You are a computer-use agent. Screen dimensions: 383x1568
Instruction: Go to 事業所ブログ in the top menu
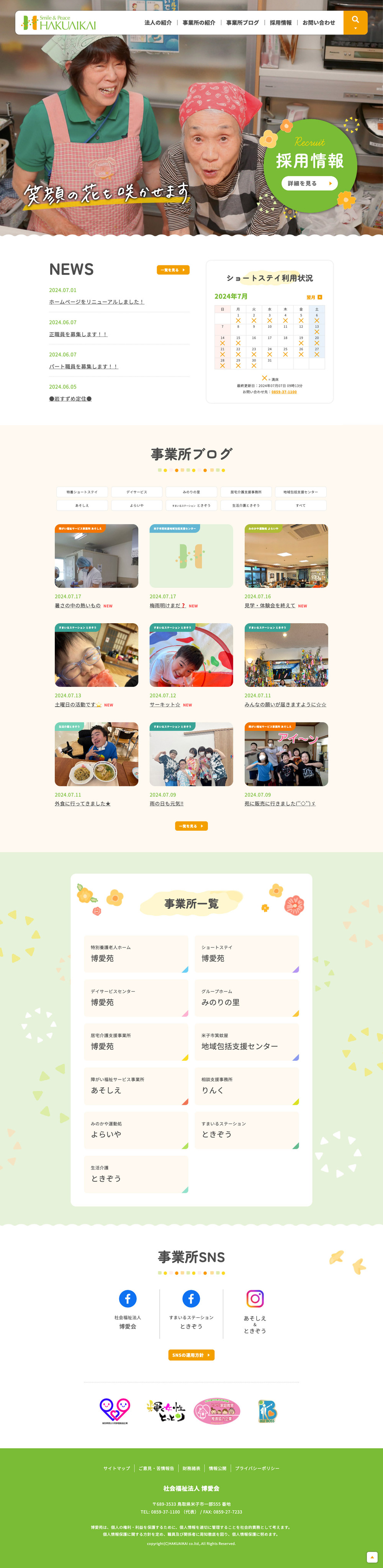tap(242, 23)
